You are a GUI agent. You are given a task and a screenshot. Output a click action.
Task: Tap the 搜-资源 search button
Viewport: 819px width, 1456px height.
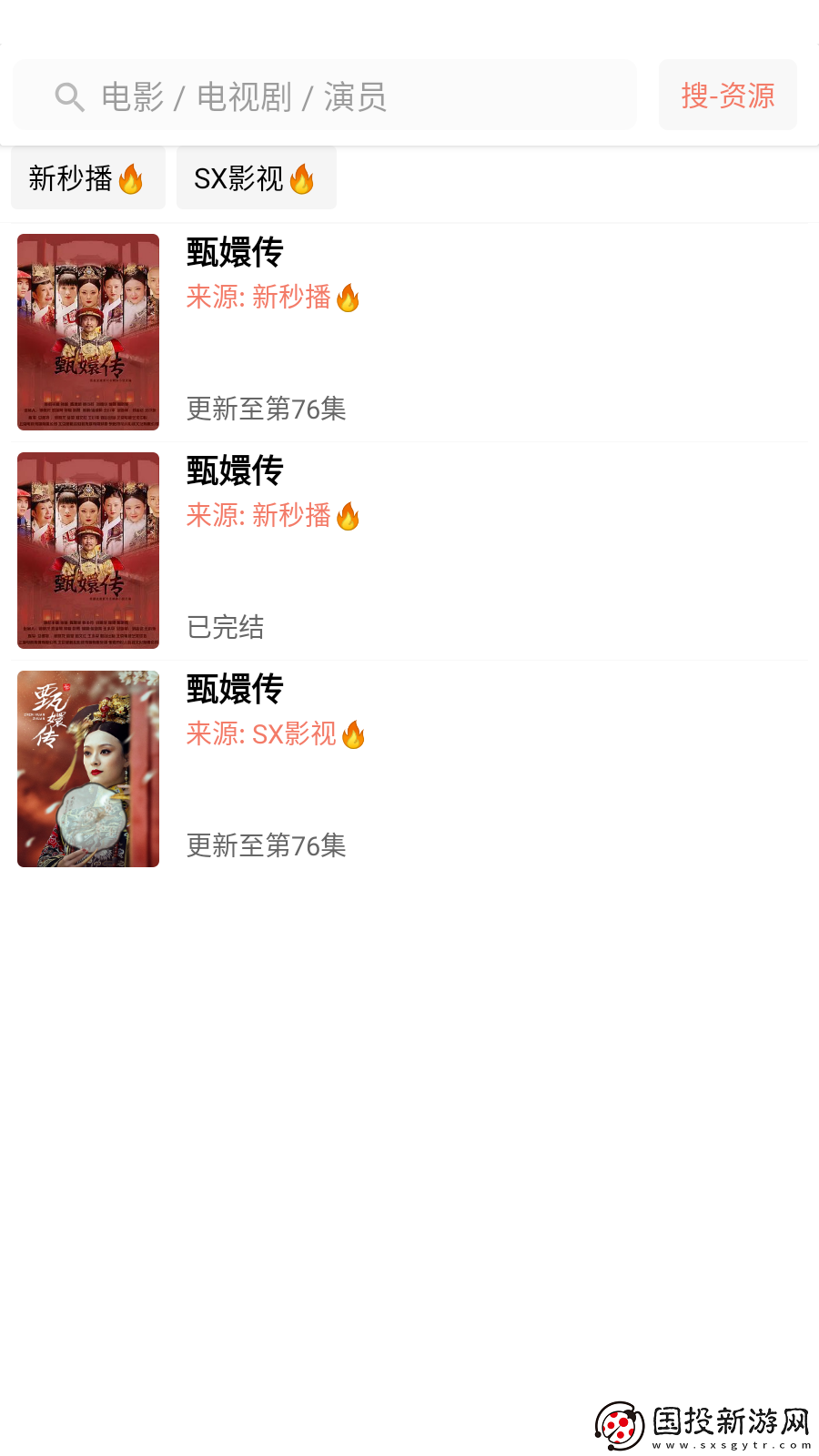click(727, 96)
